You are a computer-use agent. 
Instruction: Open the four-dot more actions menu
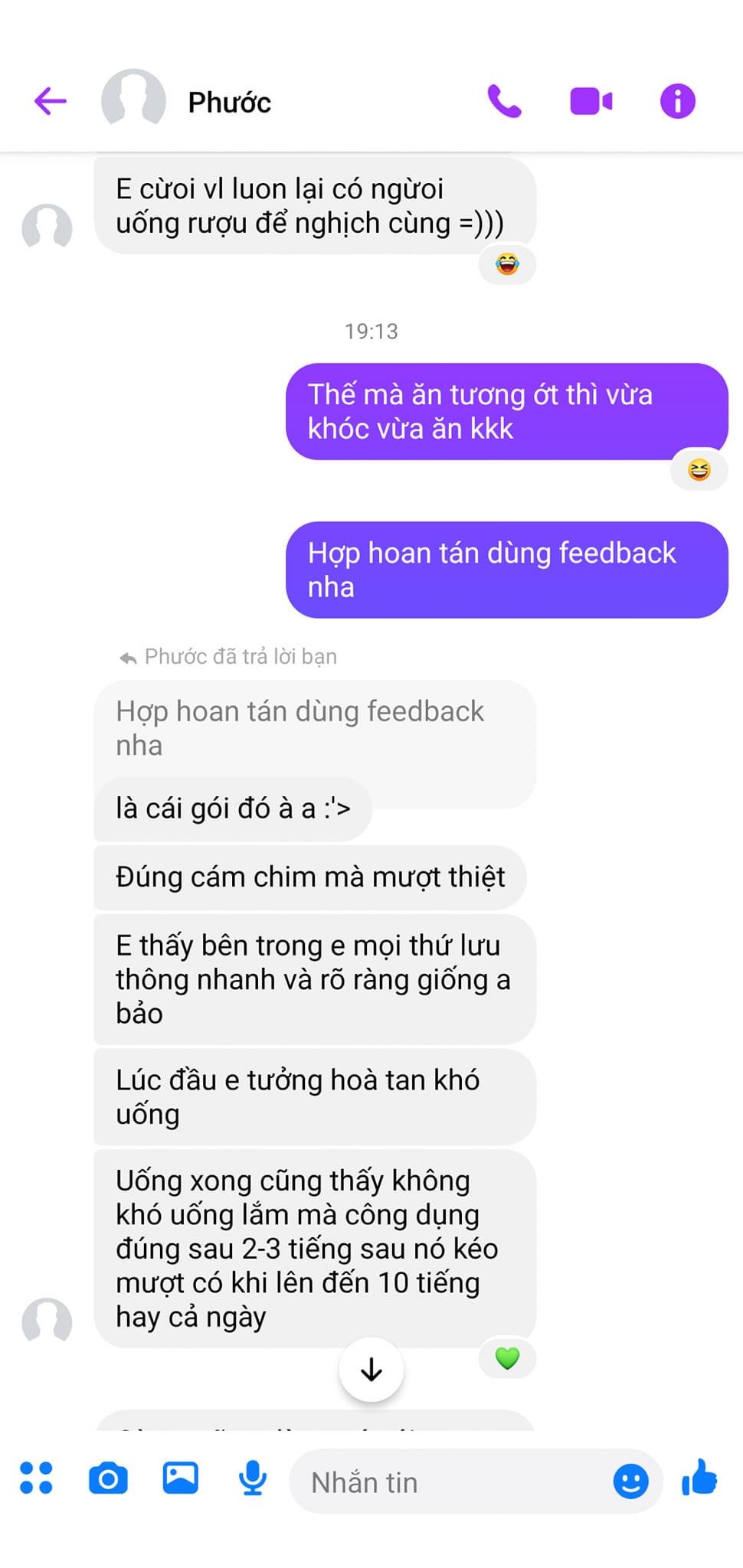point(36,1478)
